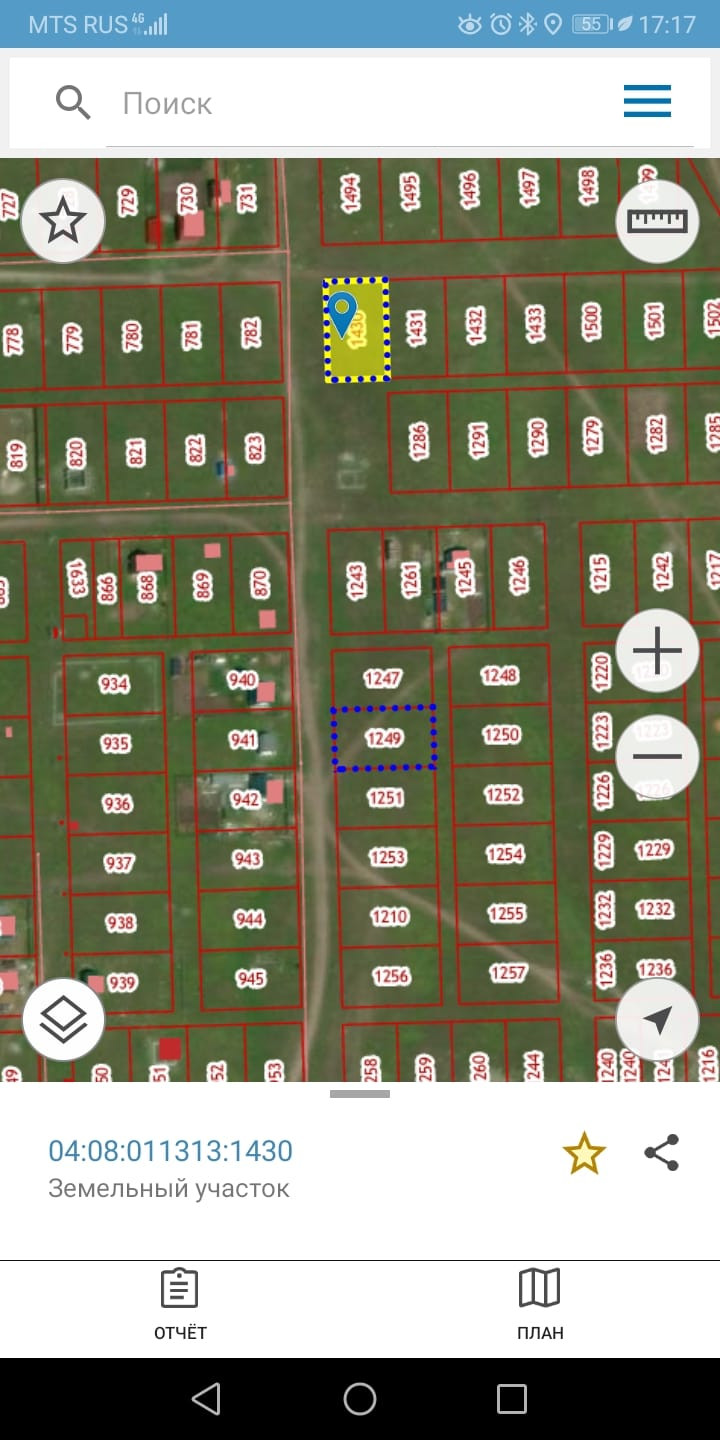
Task: Open parcel details 04:08:011313:1430
Action: 170,1151
